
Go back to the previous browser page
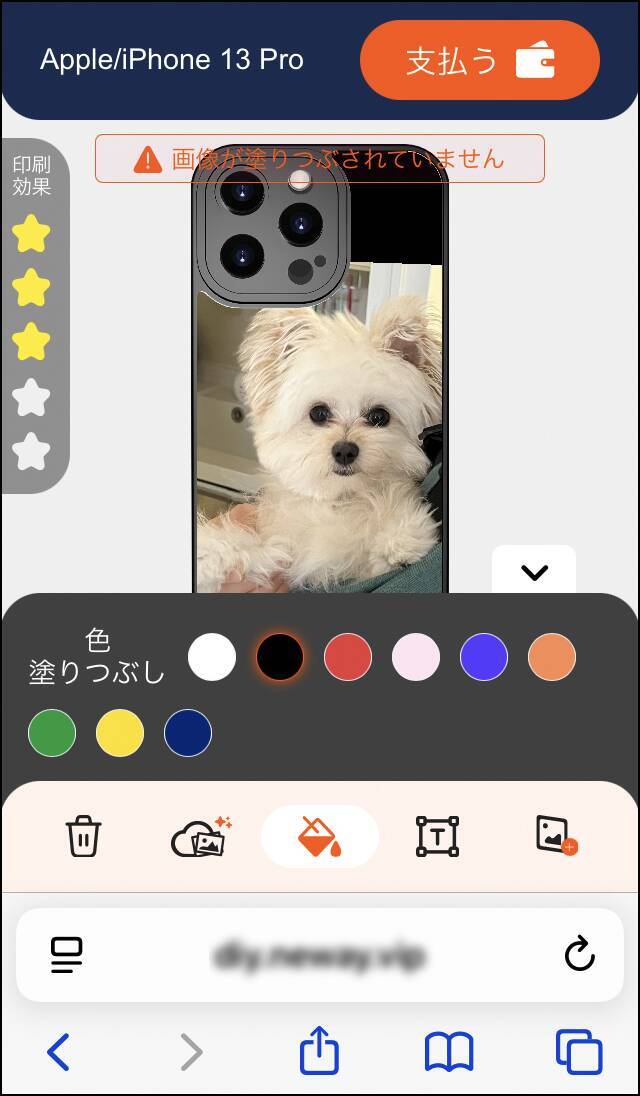coord(59,1052)
